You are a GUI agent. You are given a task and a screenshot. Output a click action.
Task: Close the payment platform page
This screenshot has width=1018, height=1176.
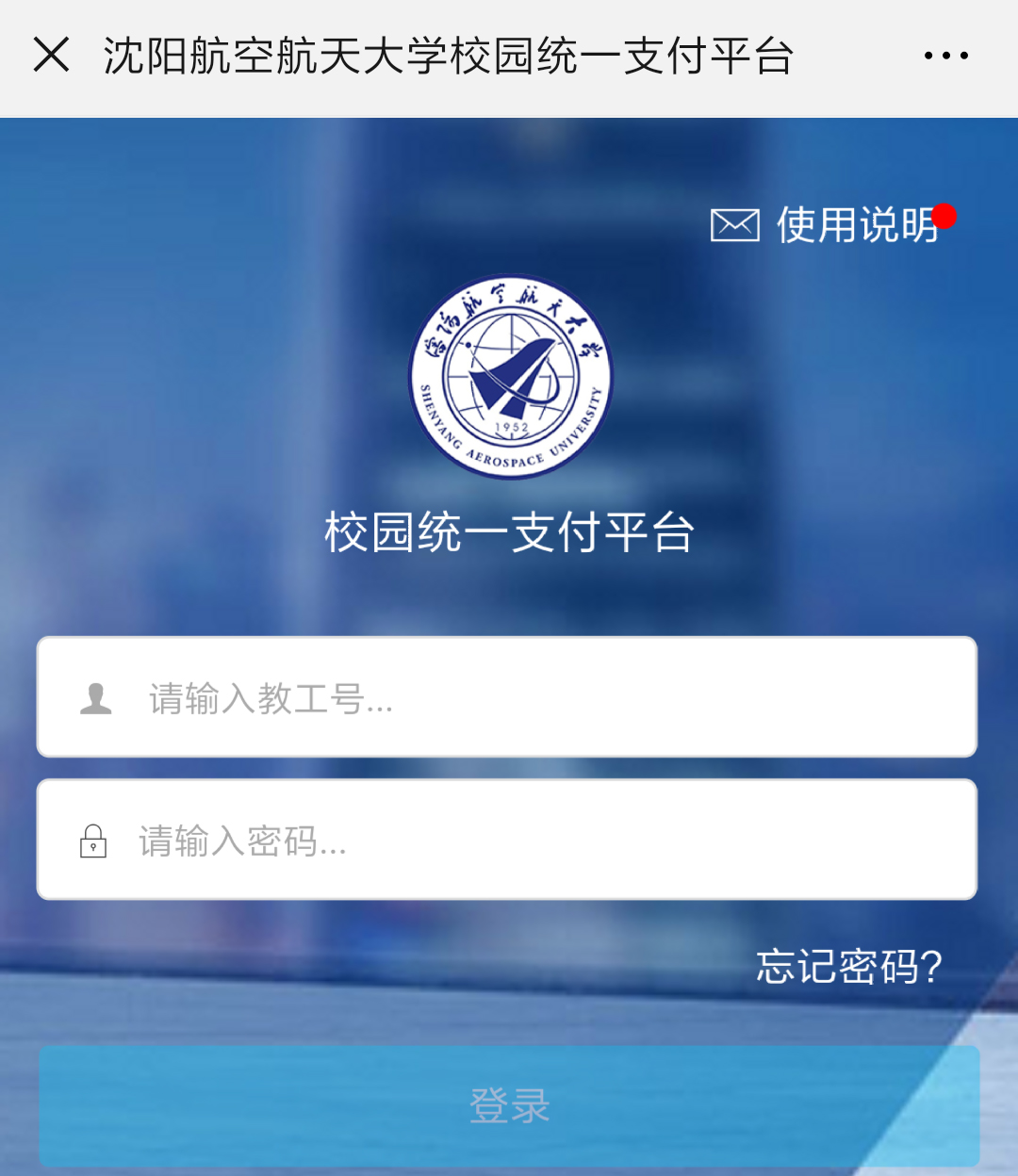(52, 55)
